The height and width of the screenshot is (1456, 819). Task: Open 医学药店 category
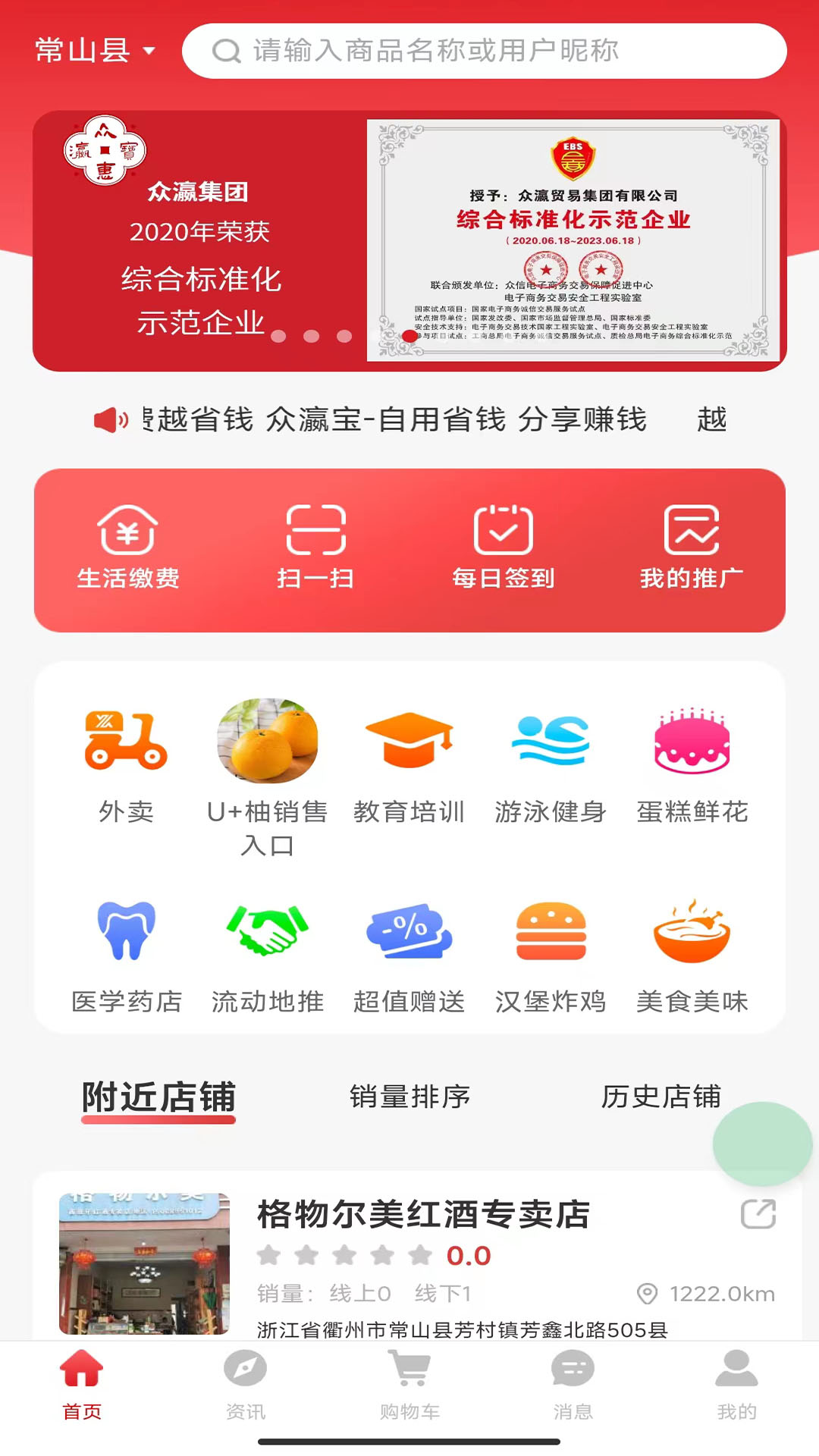(x=127, y=957)
